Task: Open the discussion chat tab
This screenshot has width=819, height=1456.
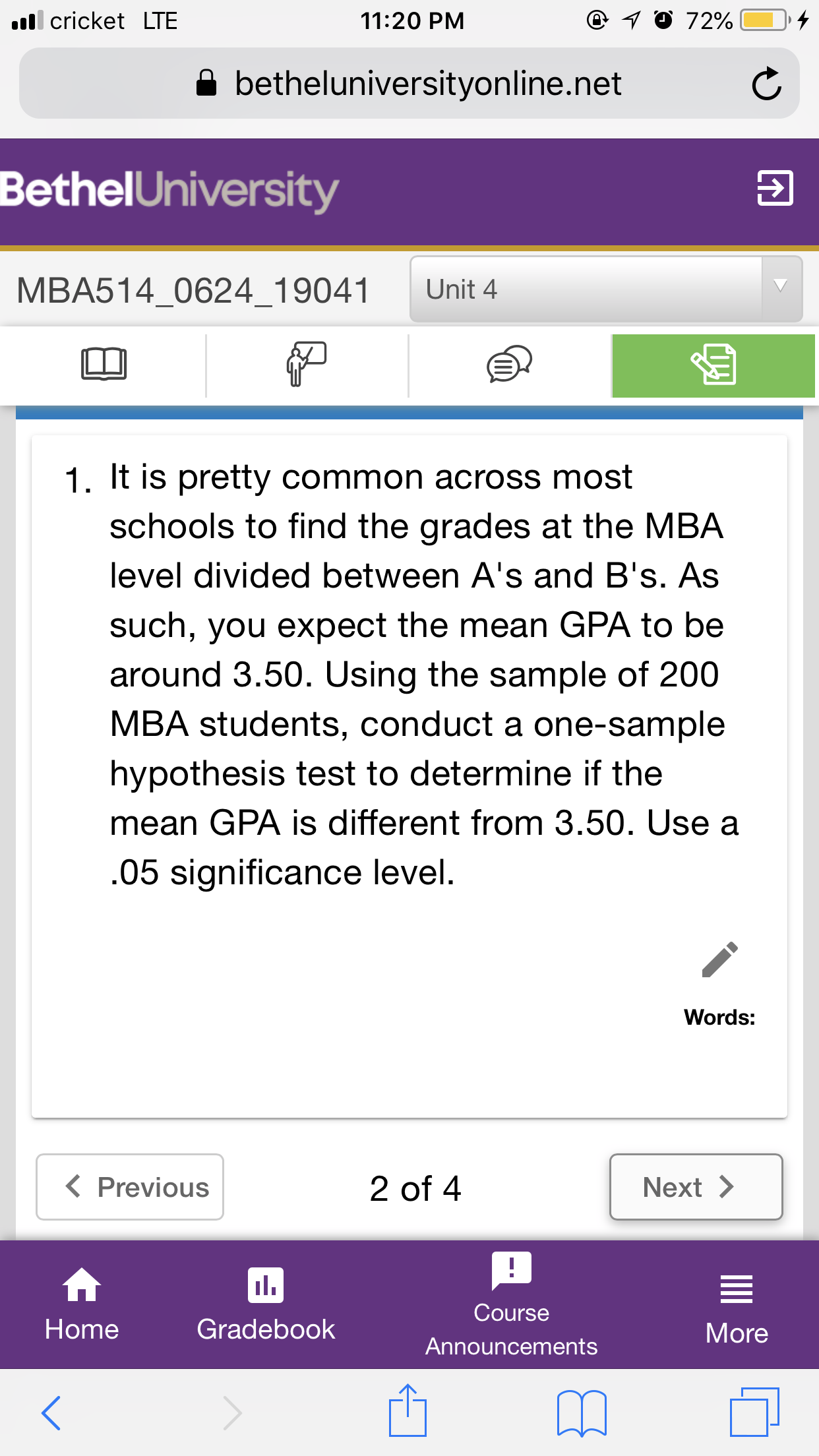Action: coord(509,365)
